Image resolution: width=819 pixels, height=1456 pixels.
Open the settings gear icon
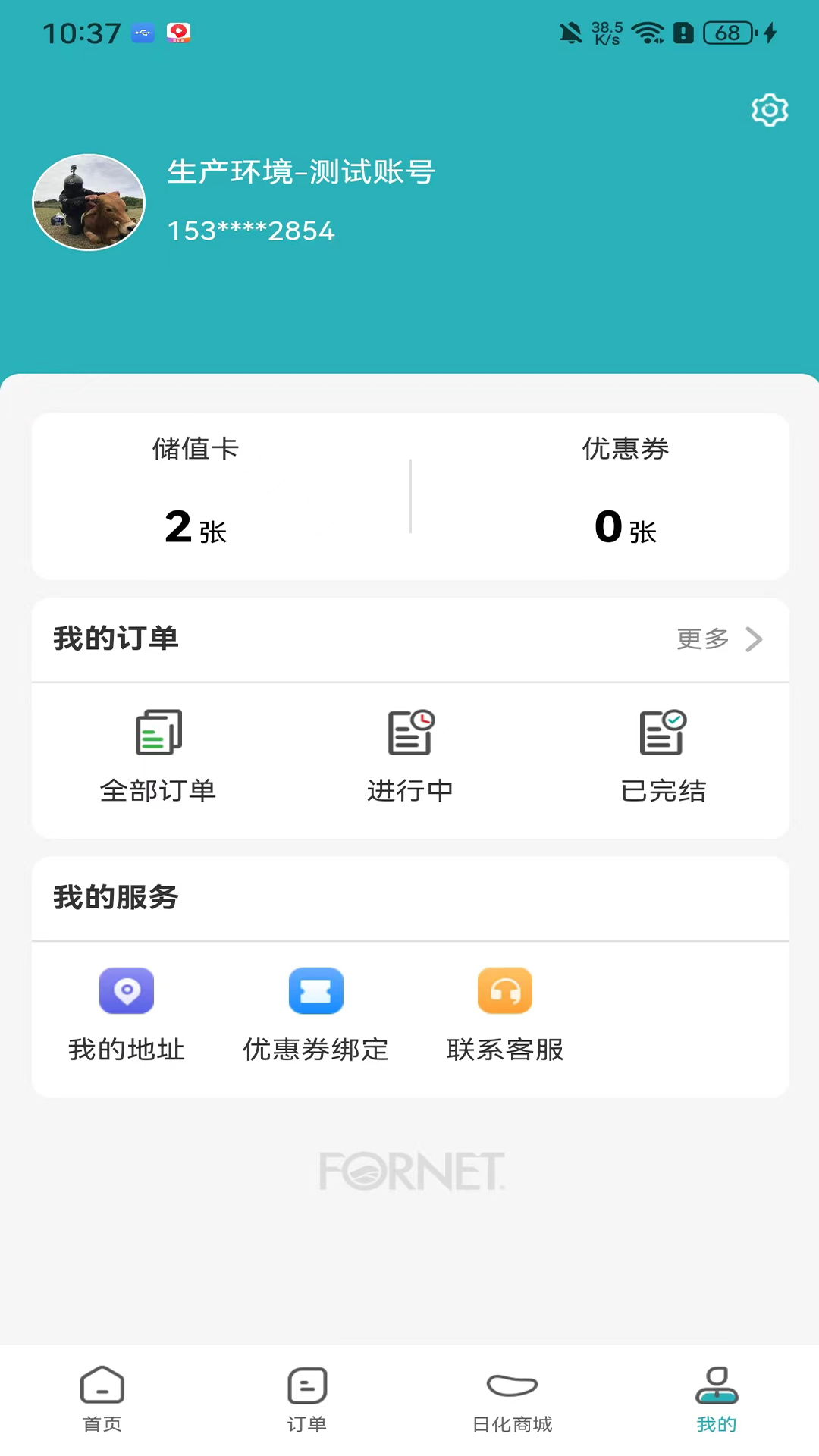coord(770,109)
